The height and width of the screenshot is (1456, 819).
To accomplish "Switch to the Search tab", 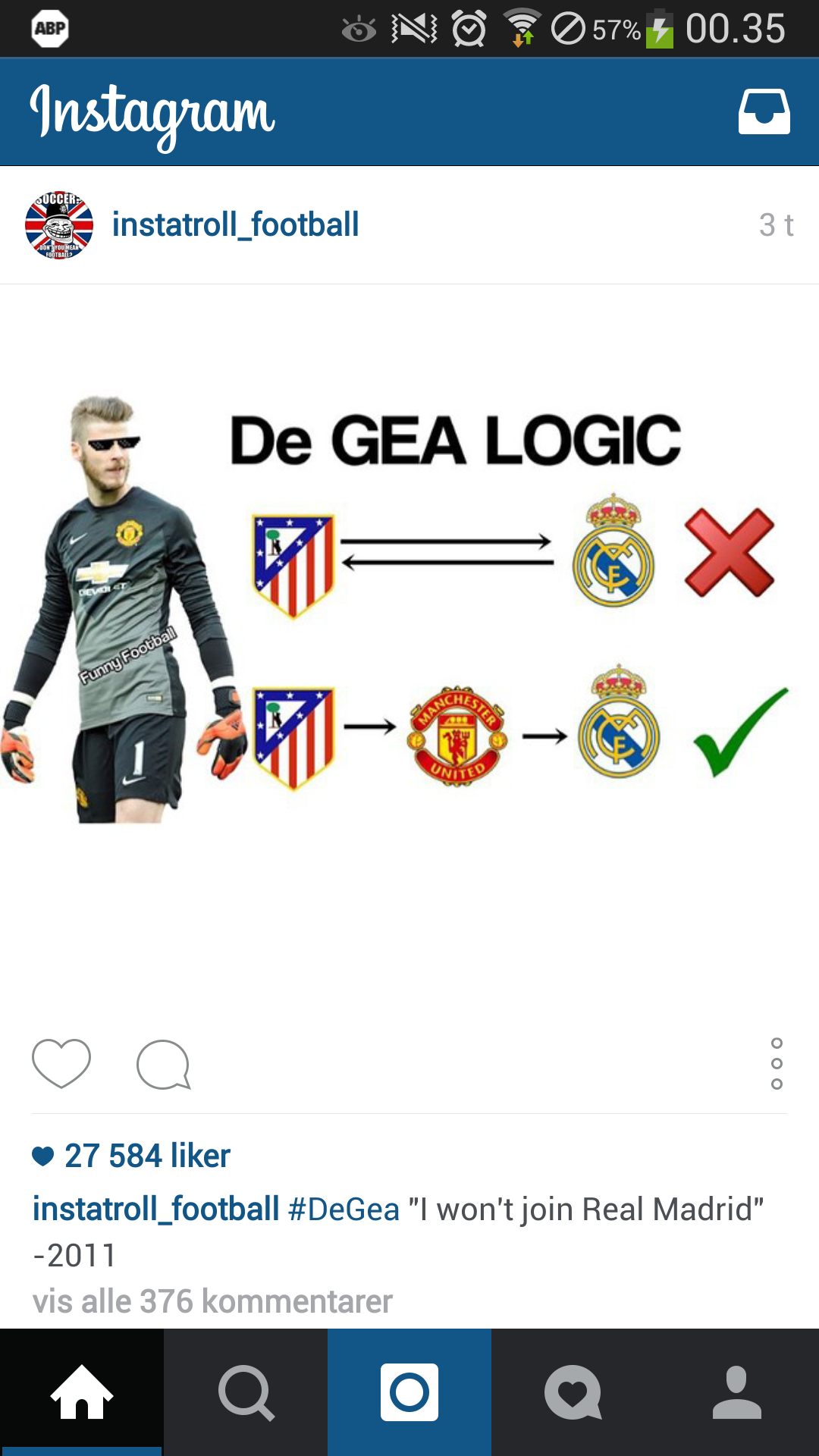I will click(246, 1392).
